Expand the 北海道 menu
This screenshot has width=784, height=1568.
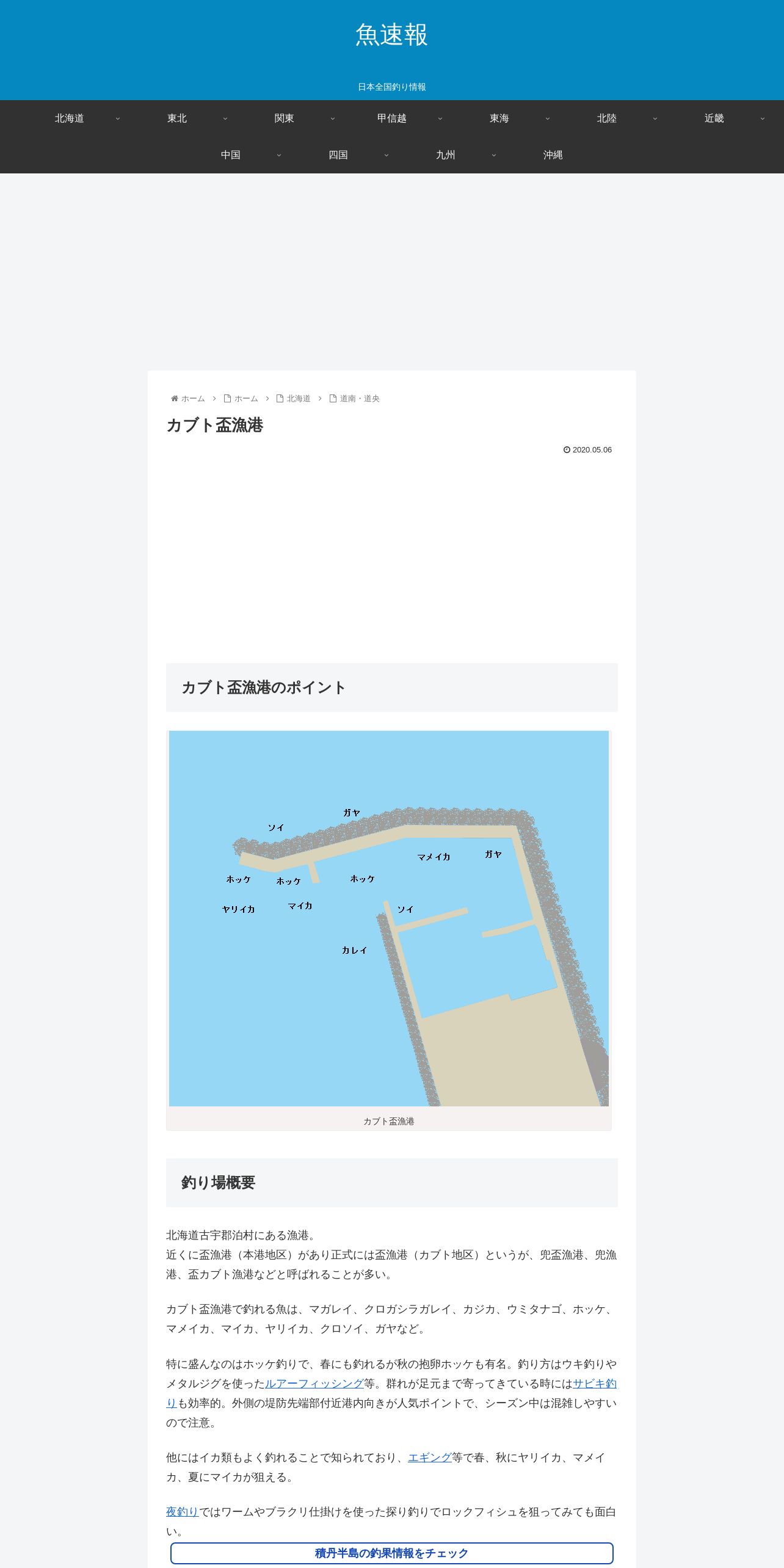[70, 118]
